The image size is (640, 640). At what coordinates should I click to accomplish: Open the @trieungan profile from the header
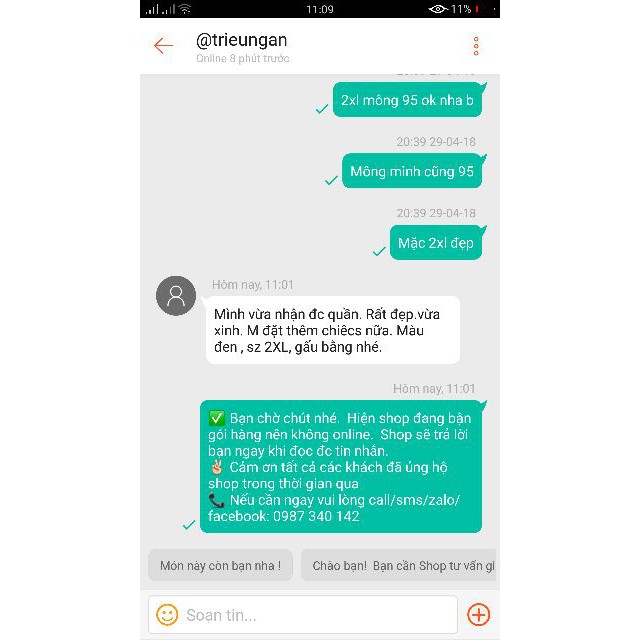tap(241, 41)
